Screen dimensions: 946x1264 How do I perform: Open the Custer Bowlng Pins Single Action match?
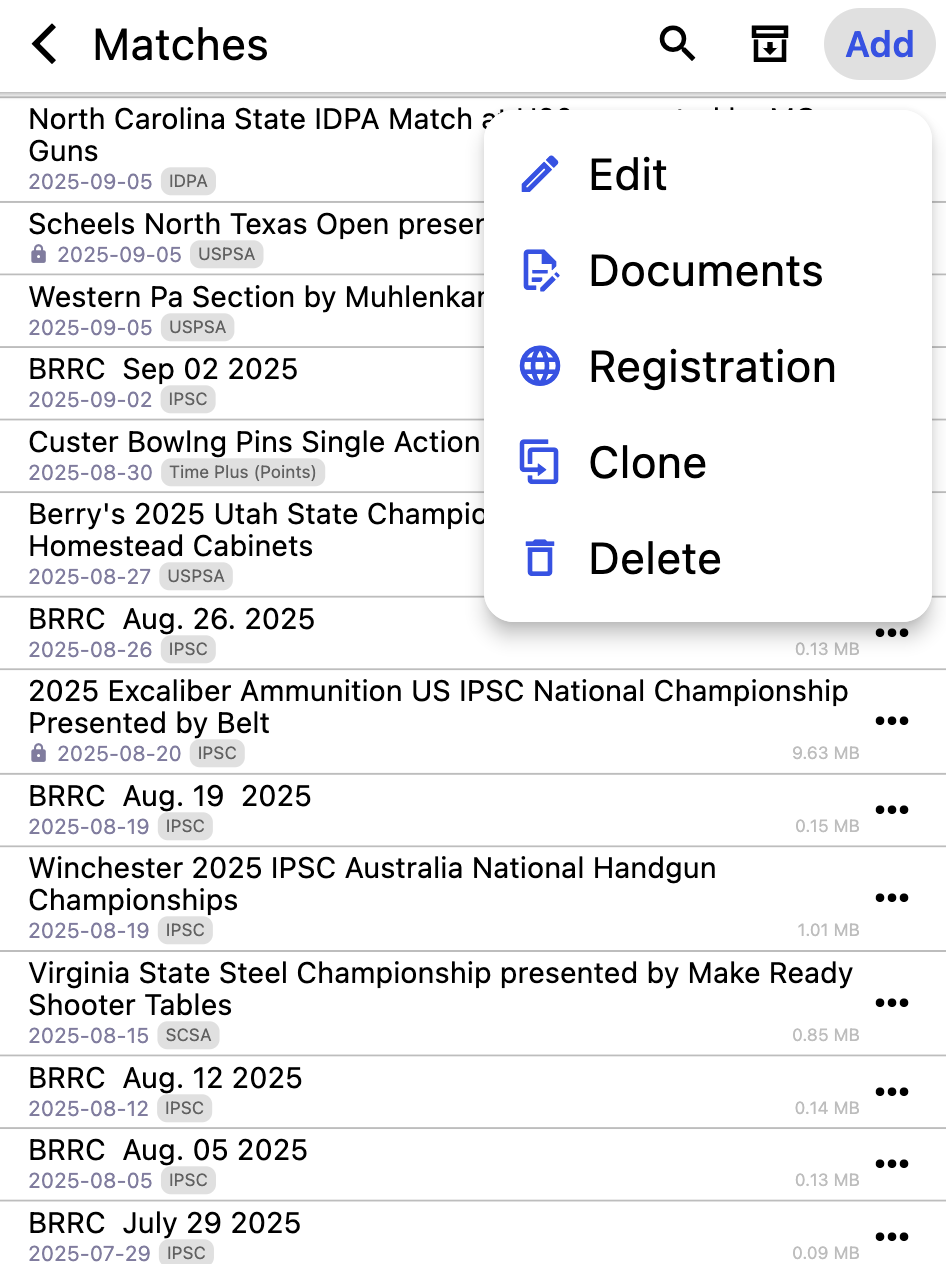click(254, 443)
